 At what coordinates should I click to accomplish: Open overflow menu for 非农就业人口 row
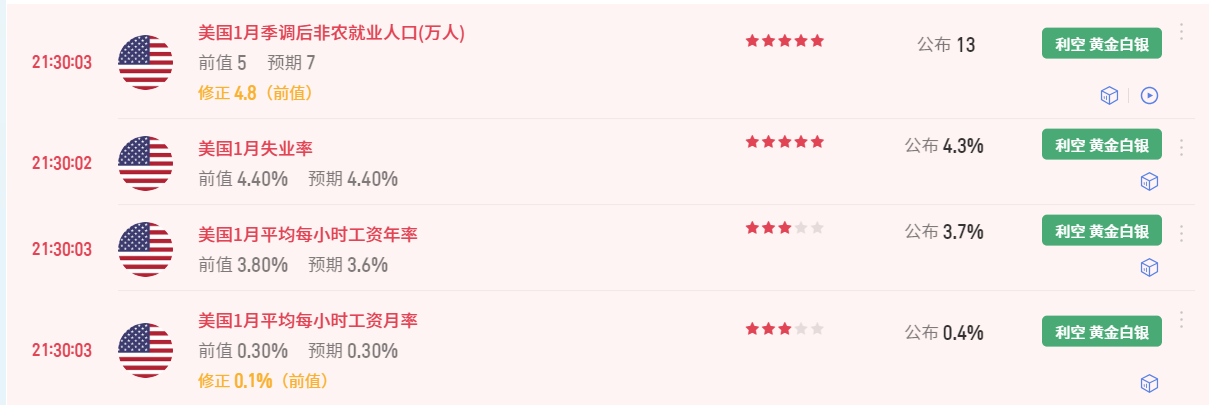[x=1181, y=32]
